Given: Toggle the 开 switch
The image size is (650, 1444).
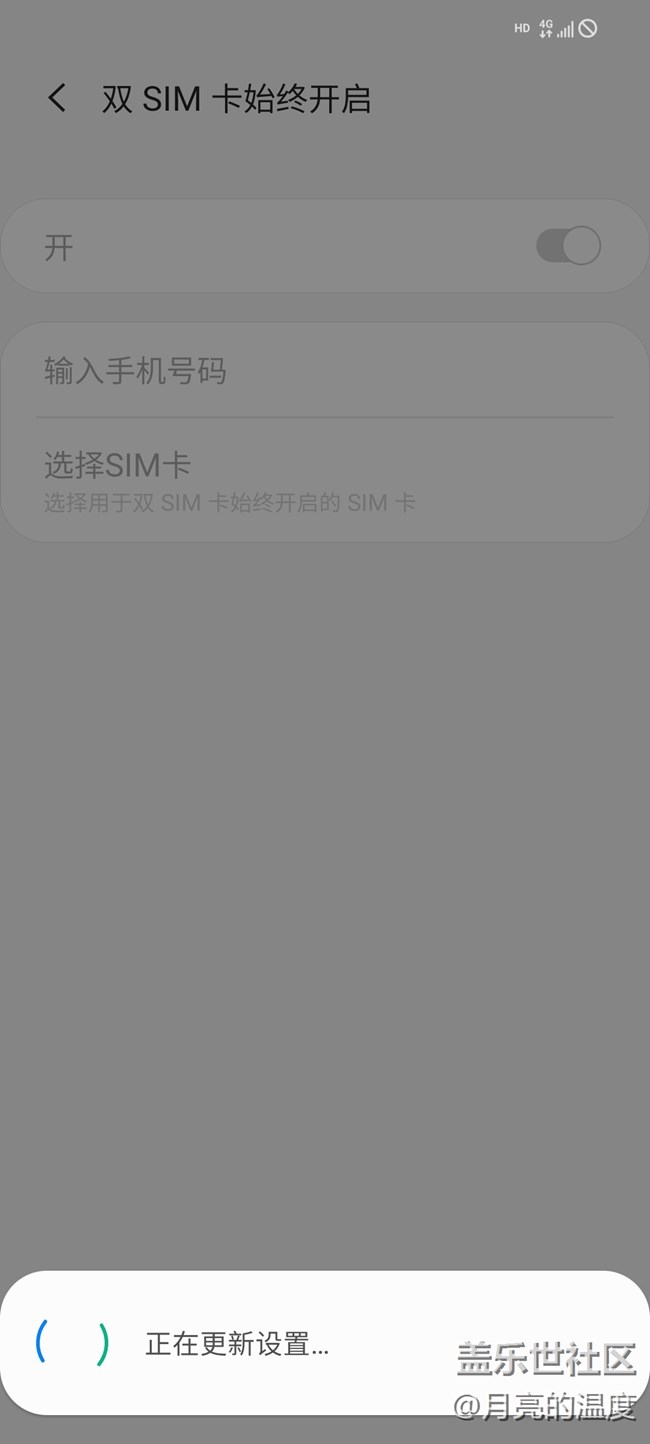Looking at the screenshot, I should (568, 246).
